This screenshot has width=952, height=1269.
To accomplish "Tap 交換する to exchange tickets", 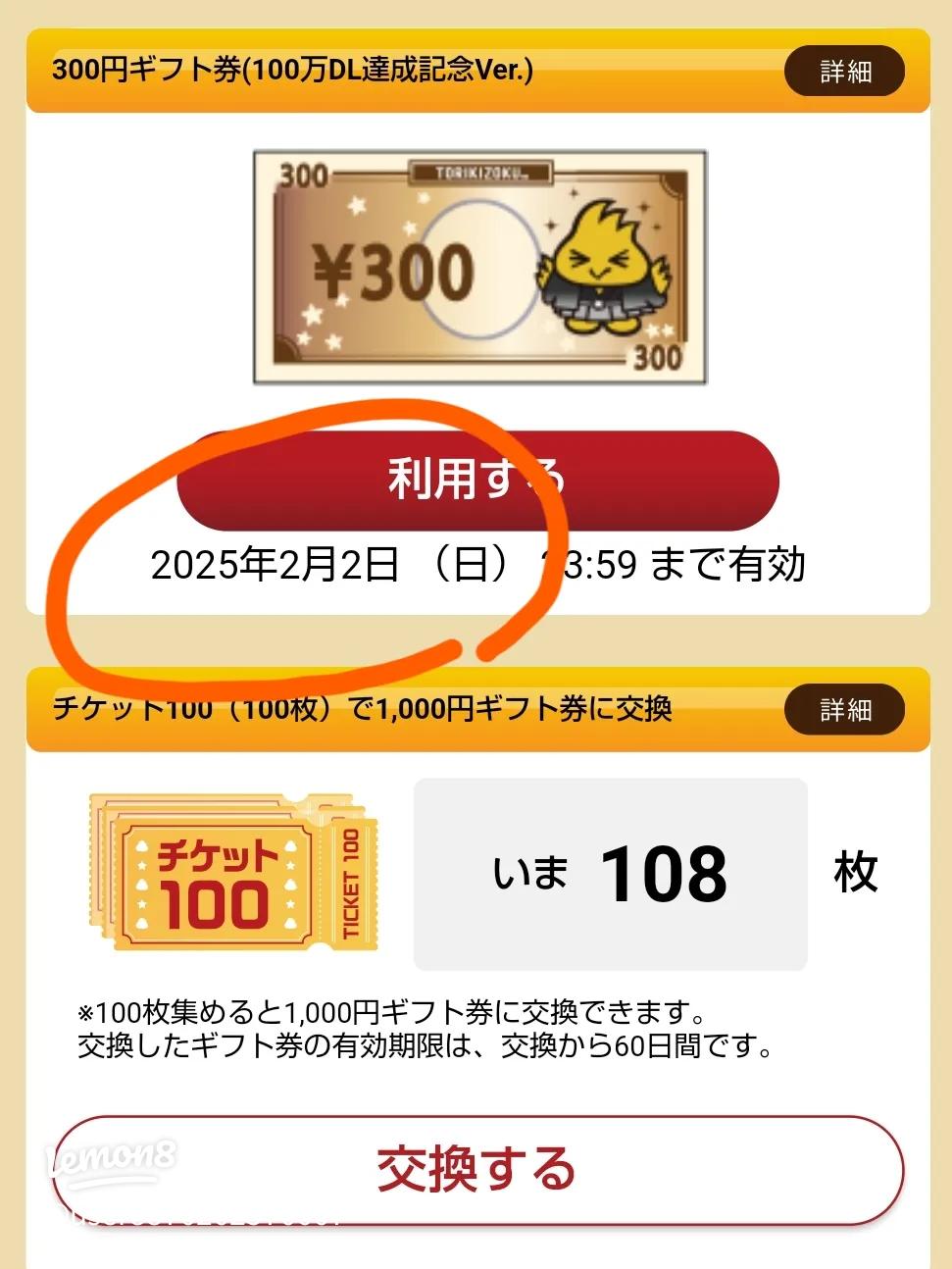I will coord(477,1169).
